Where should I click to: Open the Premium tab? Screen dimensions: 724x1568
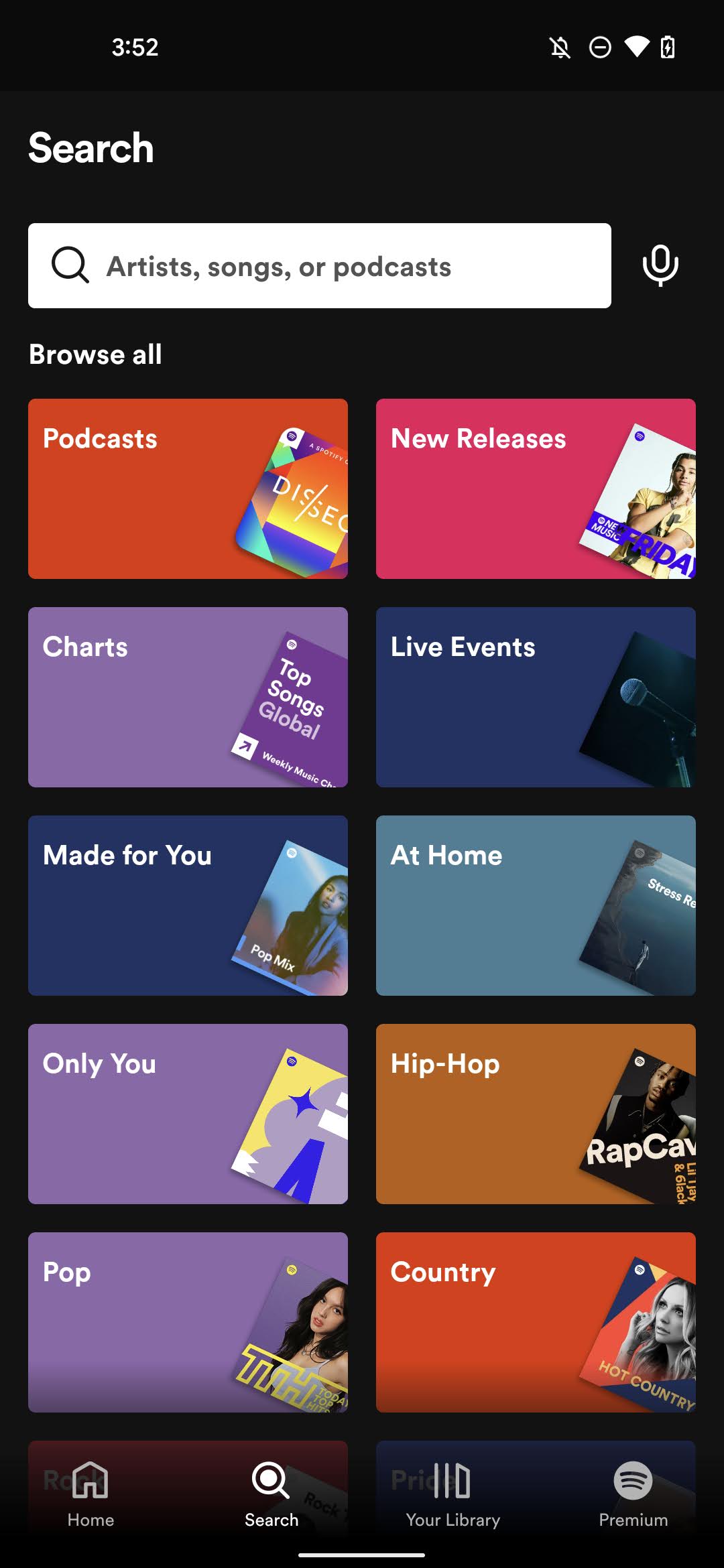click(x=633, y=1494)
